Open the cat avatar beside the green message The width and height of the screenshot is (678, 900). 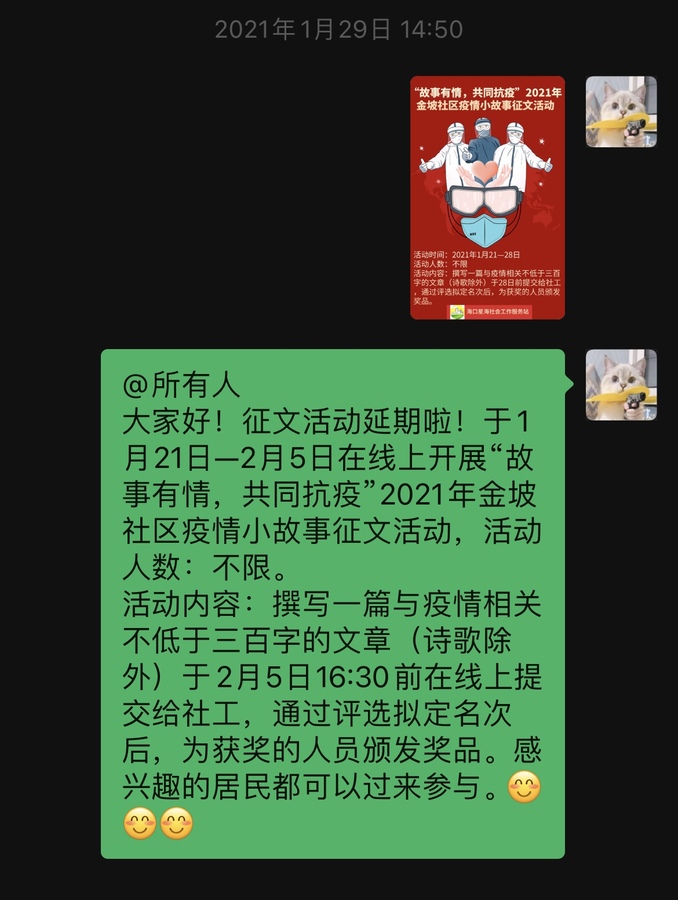[621, 385]
